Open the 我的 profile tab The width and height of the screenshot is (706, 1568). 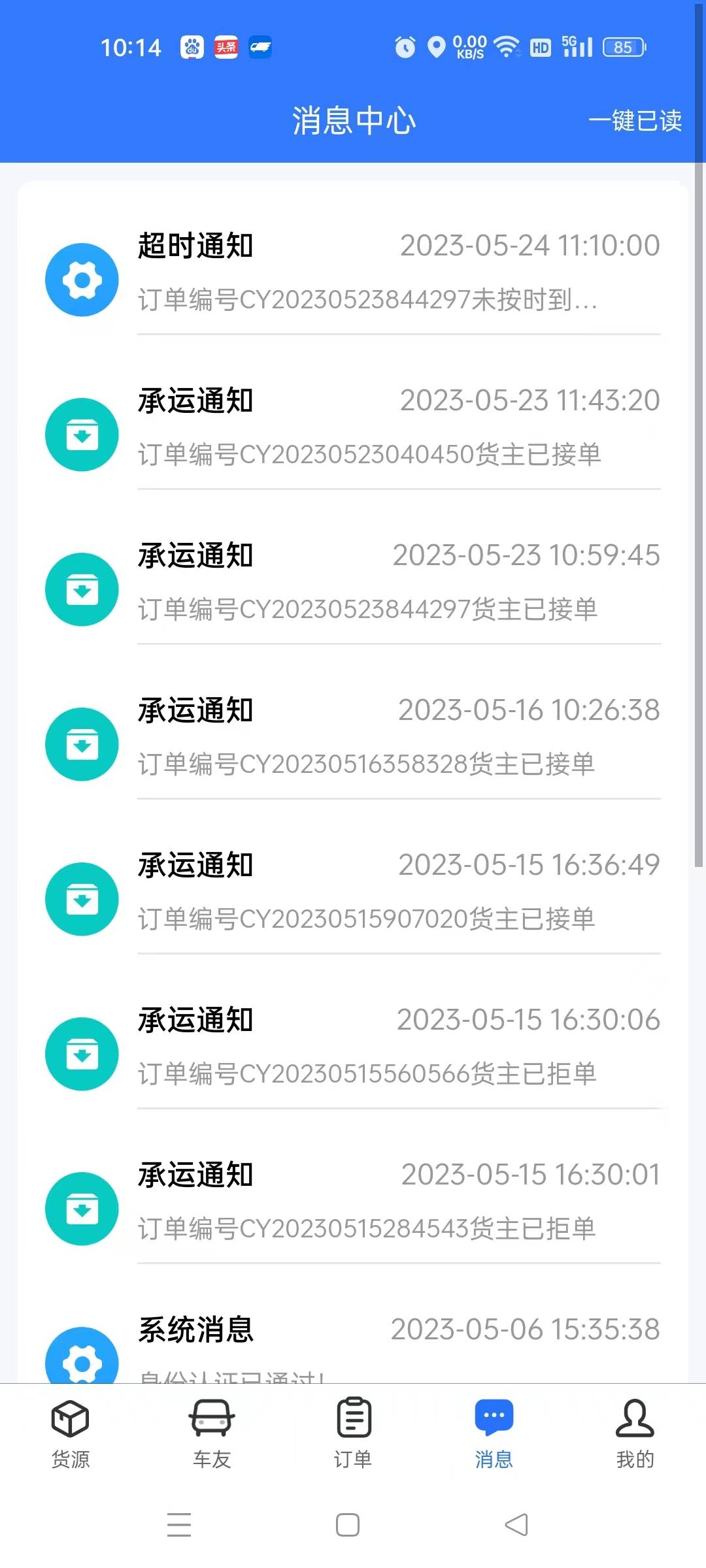click(635, 1433)
